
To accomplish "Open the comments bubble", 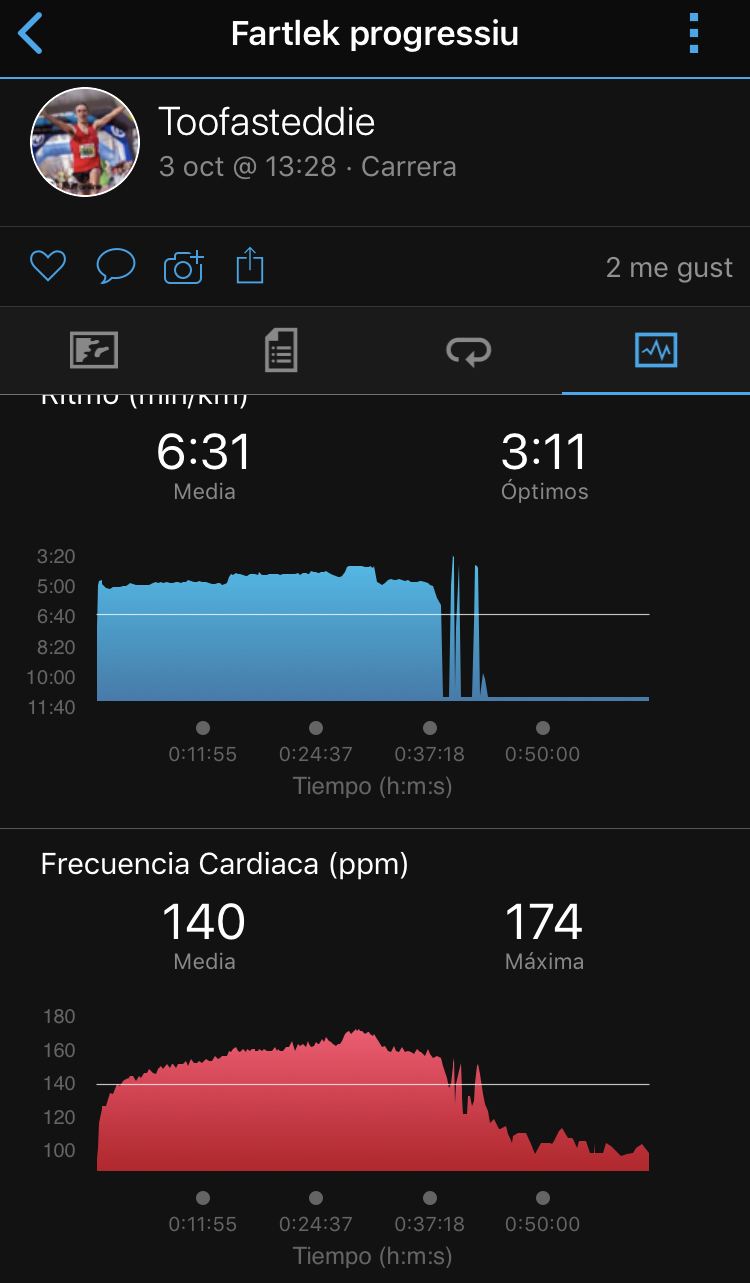I will point(115,267).
